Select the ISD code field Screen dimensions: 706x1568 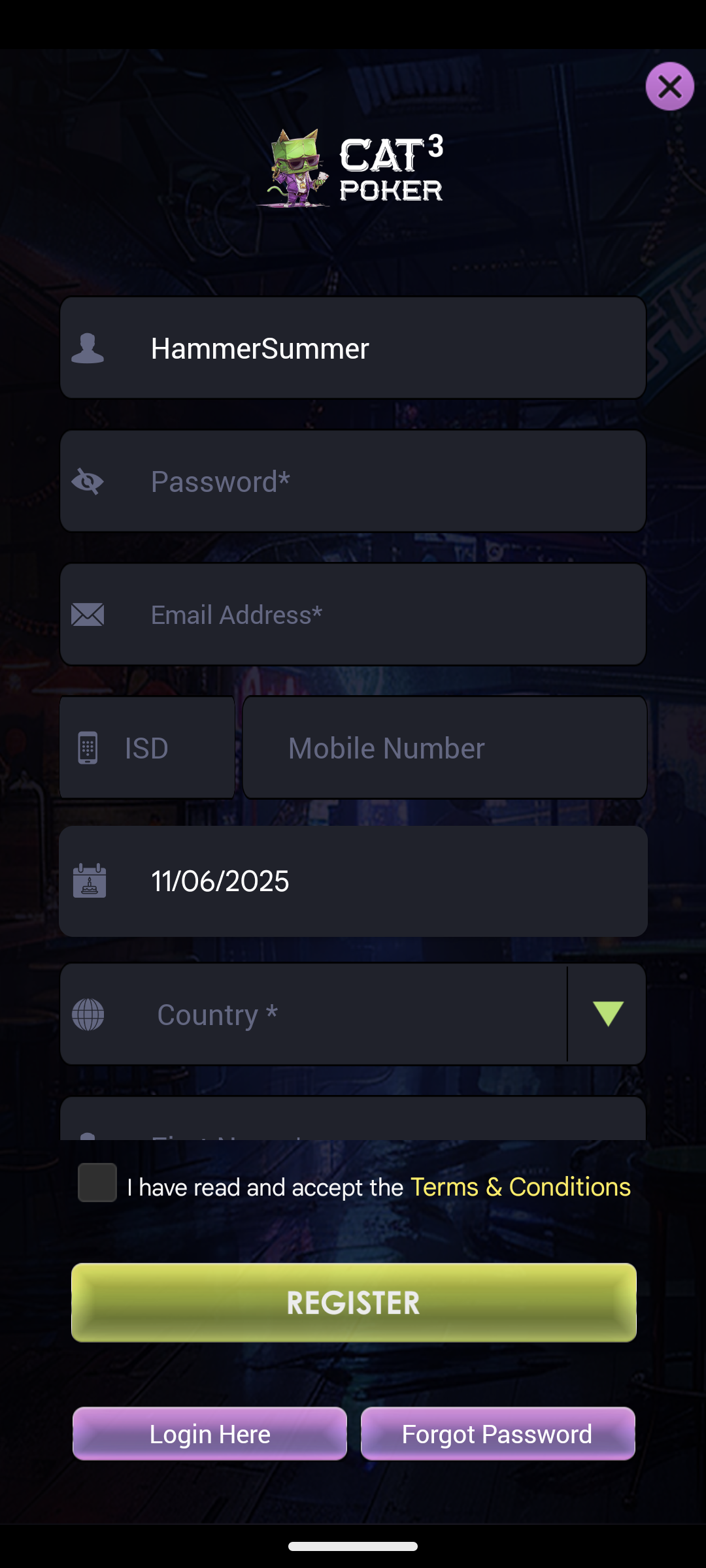147,747
